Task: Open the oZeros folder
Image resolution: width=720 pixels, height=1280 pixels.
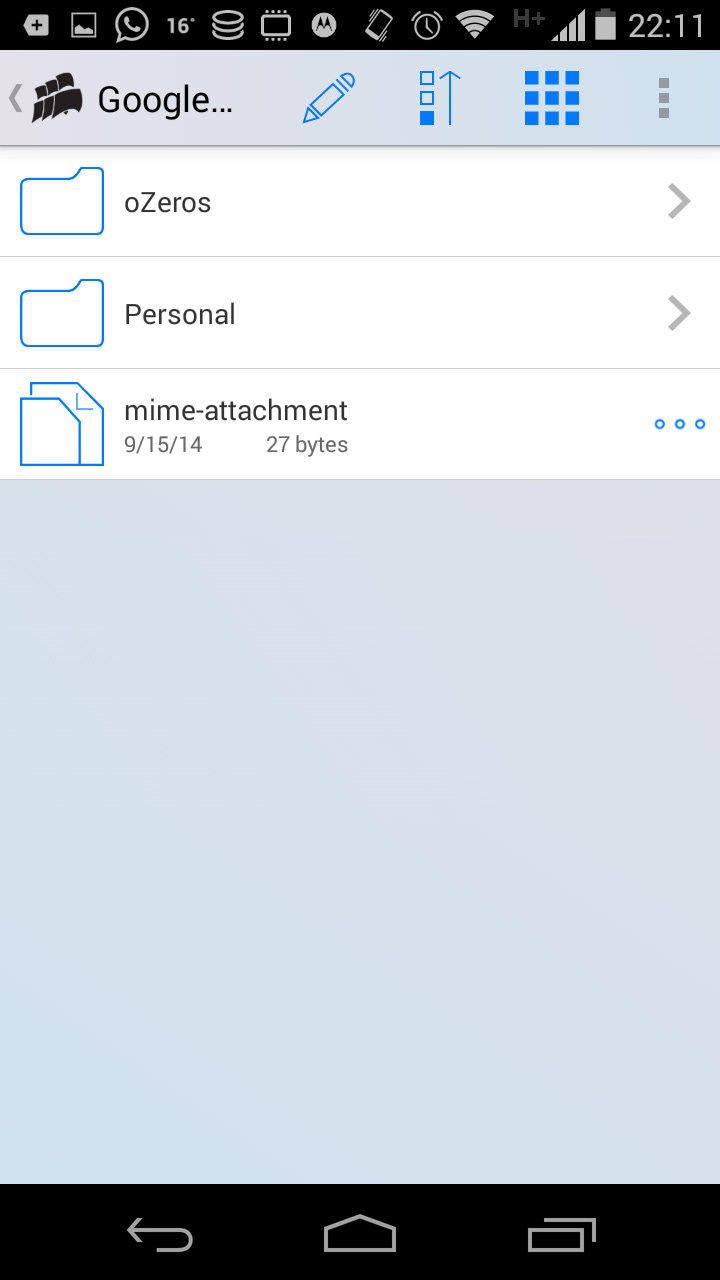Action: pyautogui.click(x=360, y=202)
